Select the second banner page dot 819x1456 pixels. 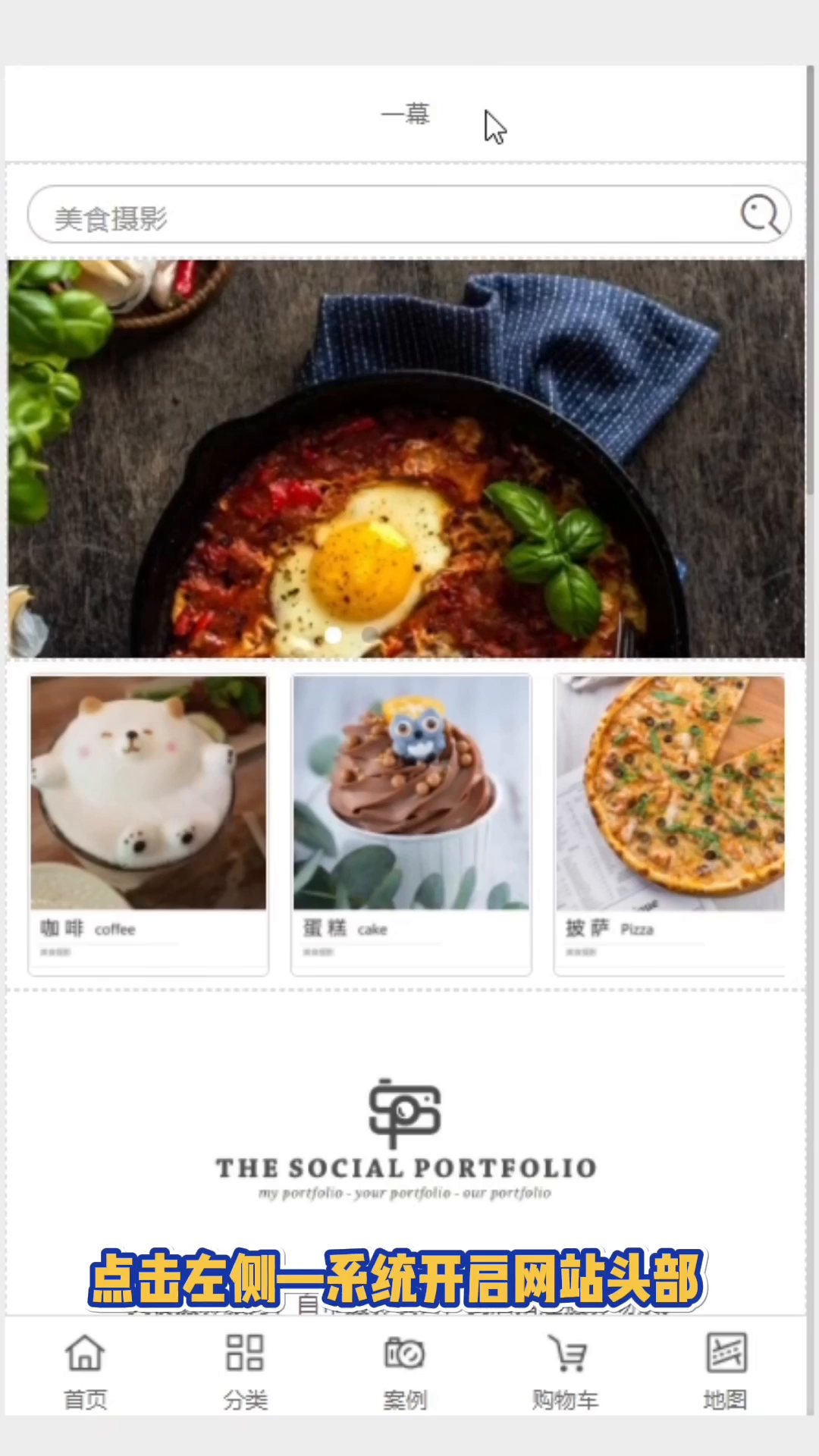tap(369, 635)
